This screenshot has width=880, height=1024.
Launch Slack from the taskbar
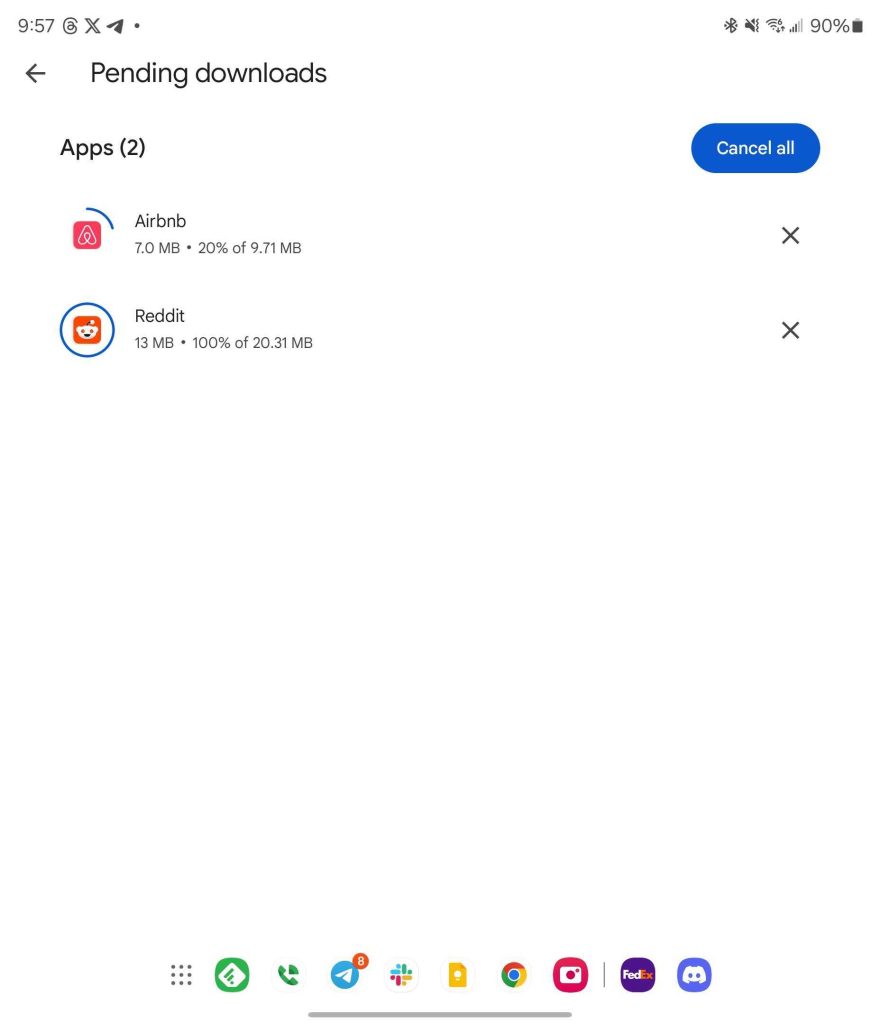[x=402, y=975]
